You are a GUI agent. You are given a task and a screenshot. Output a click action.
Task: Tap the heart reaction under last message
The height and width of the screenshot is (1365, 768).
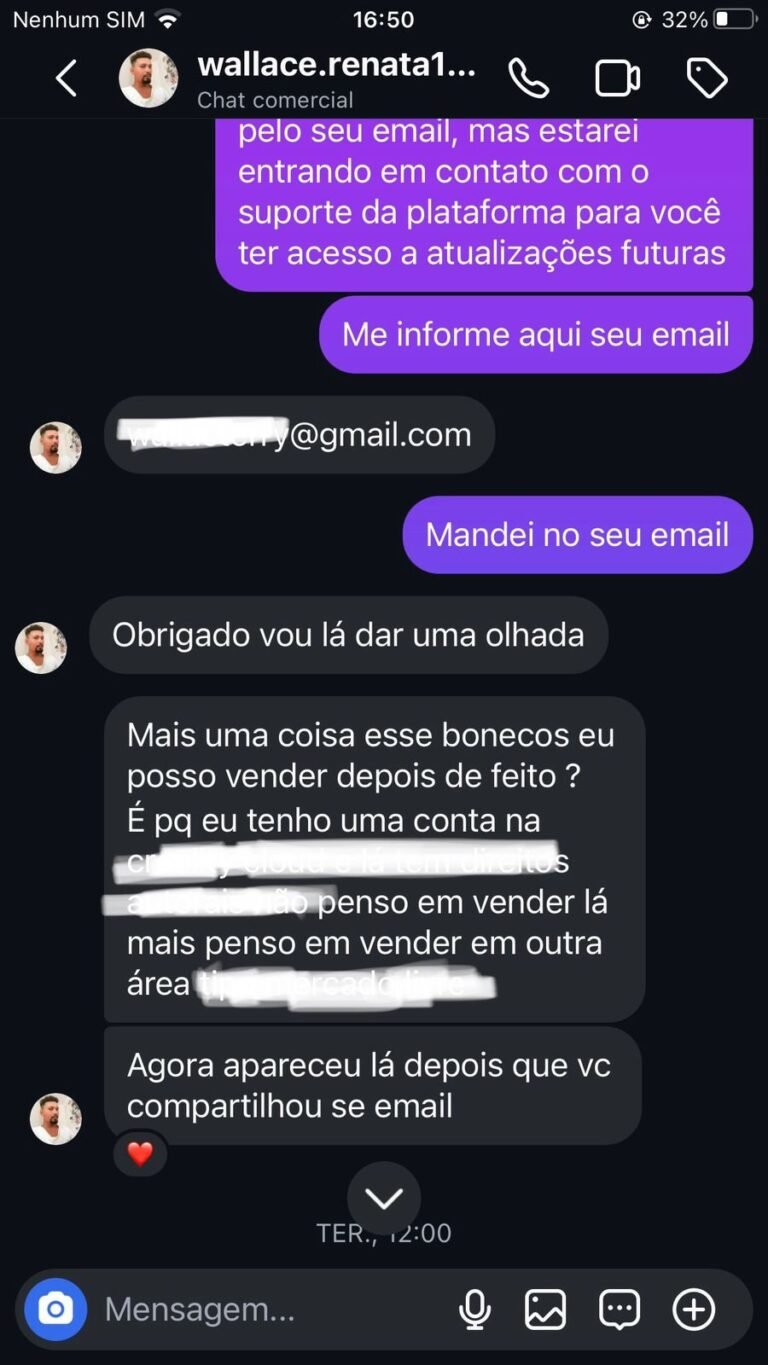click(140, 1154)
